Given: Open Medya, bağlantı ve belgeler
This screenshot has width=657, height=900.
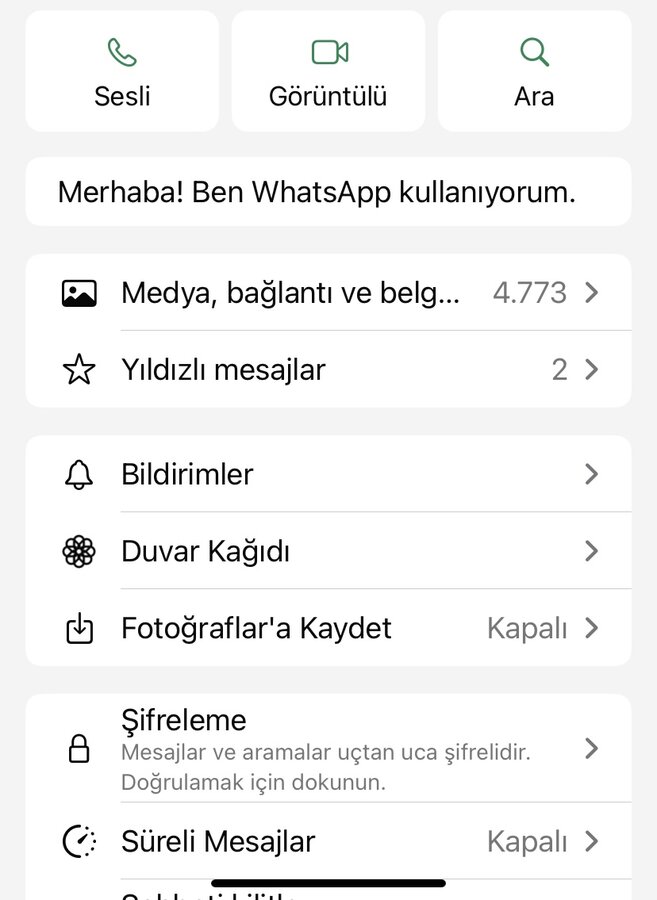Looking at the screenshot, I should pyautogui.click(x=328, y=293).
